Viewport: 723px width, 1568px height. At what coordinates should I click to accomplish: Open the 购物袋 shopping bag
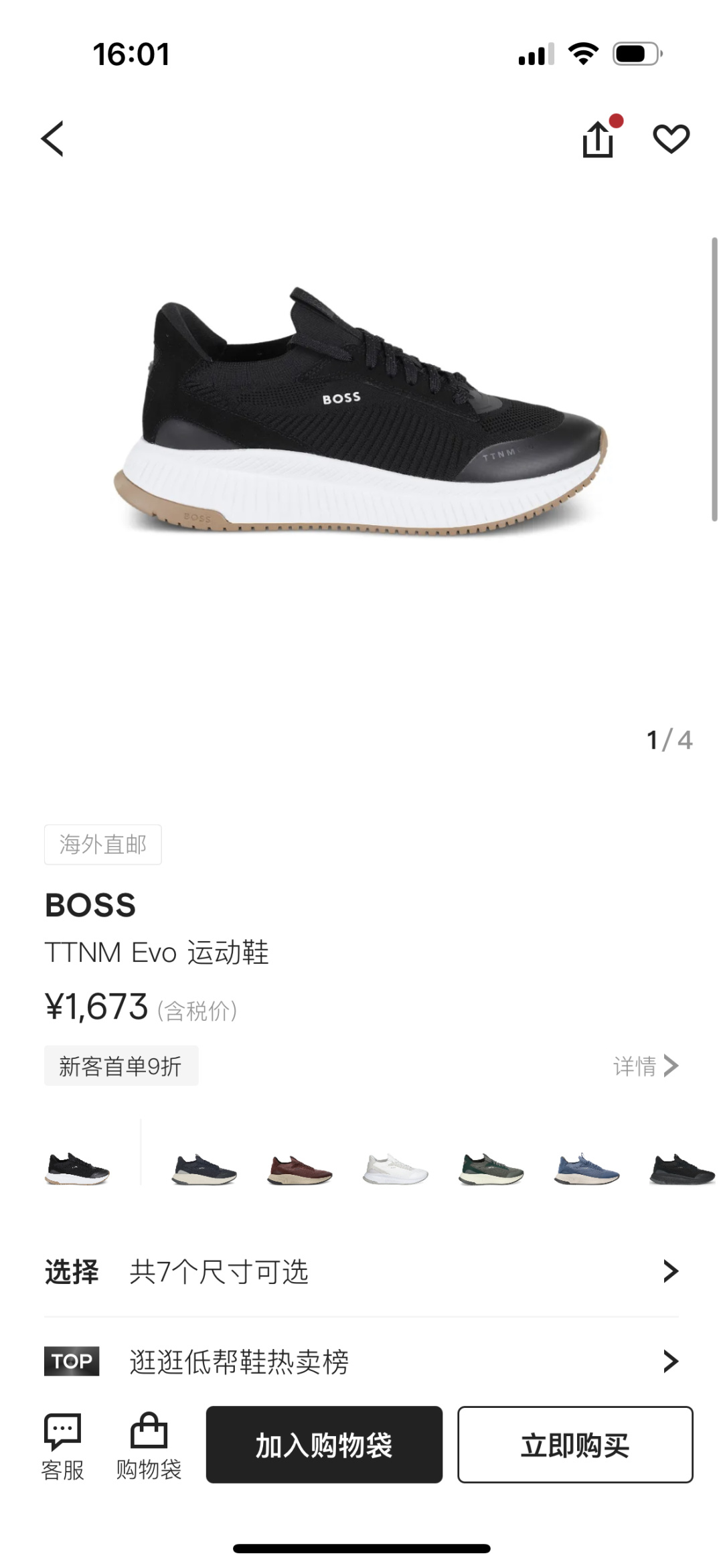pyautogui.click(x=149, y=1445)
